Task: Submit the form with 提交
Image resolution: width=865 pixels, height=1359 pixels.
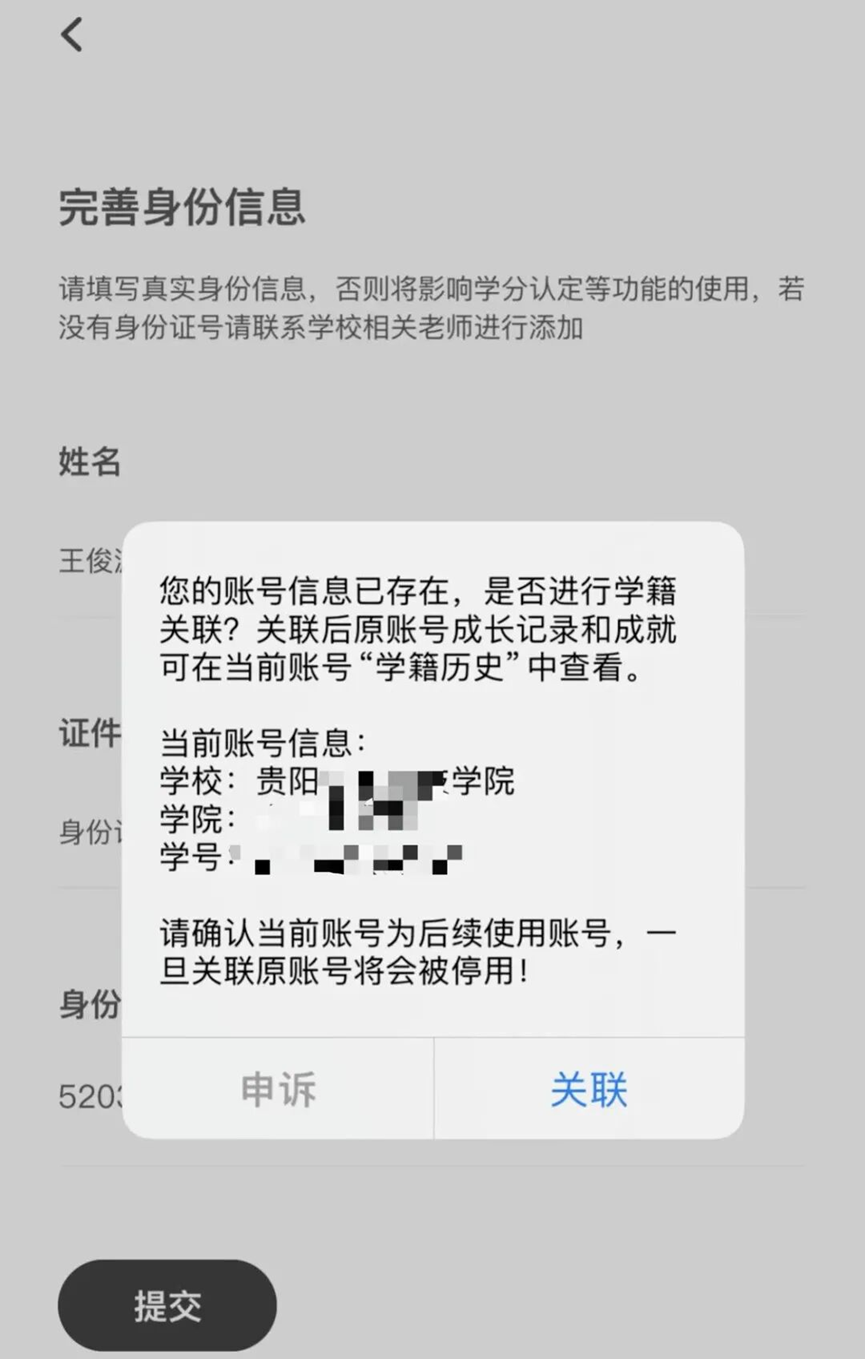Action: pyautogui.click(x=167, y=1306)
